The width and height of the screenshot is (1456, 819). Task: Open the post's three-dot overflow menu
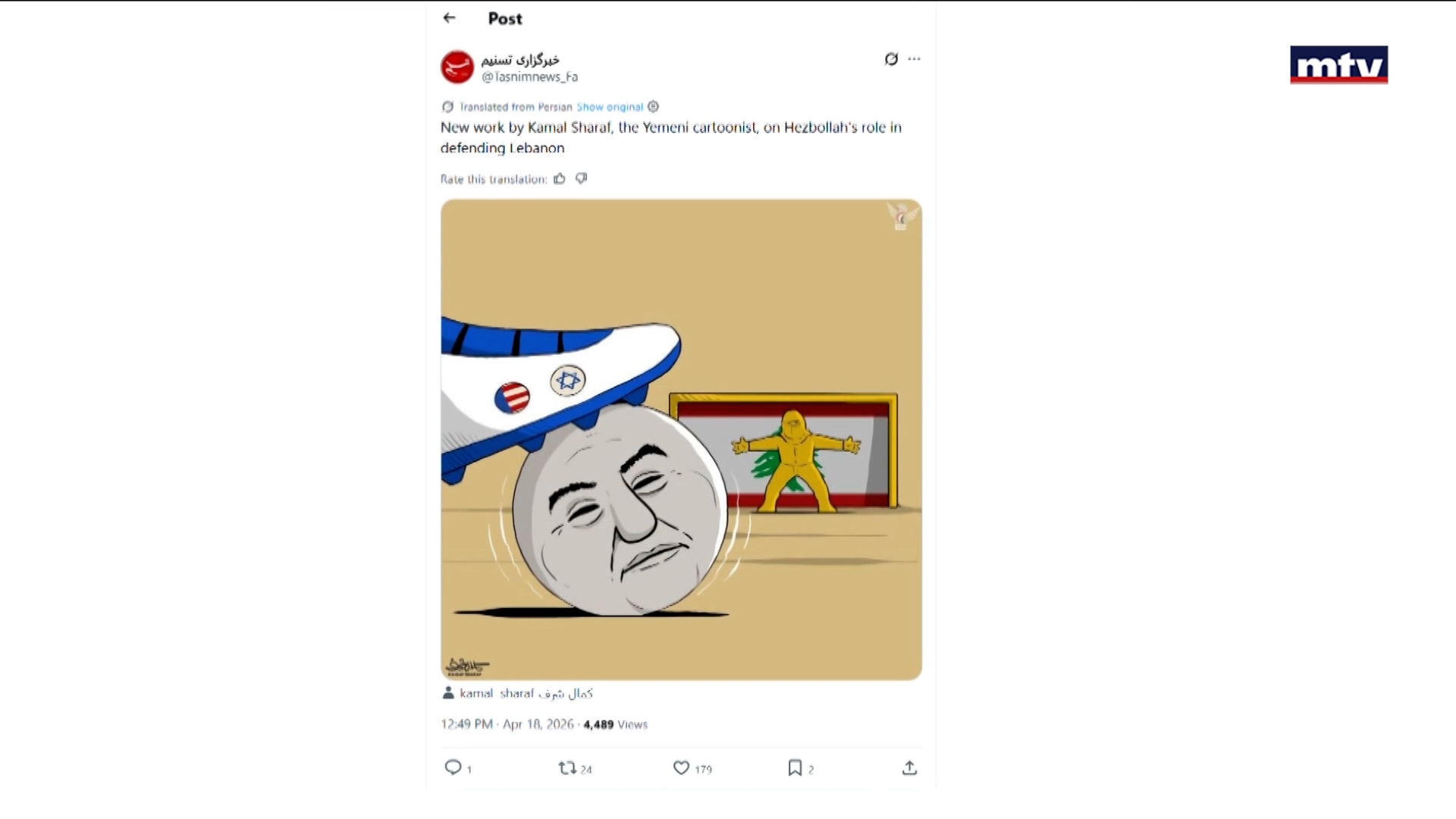(915, 59)
